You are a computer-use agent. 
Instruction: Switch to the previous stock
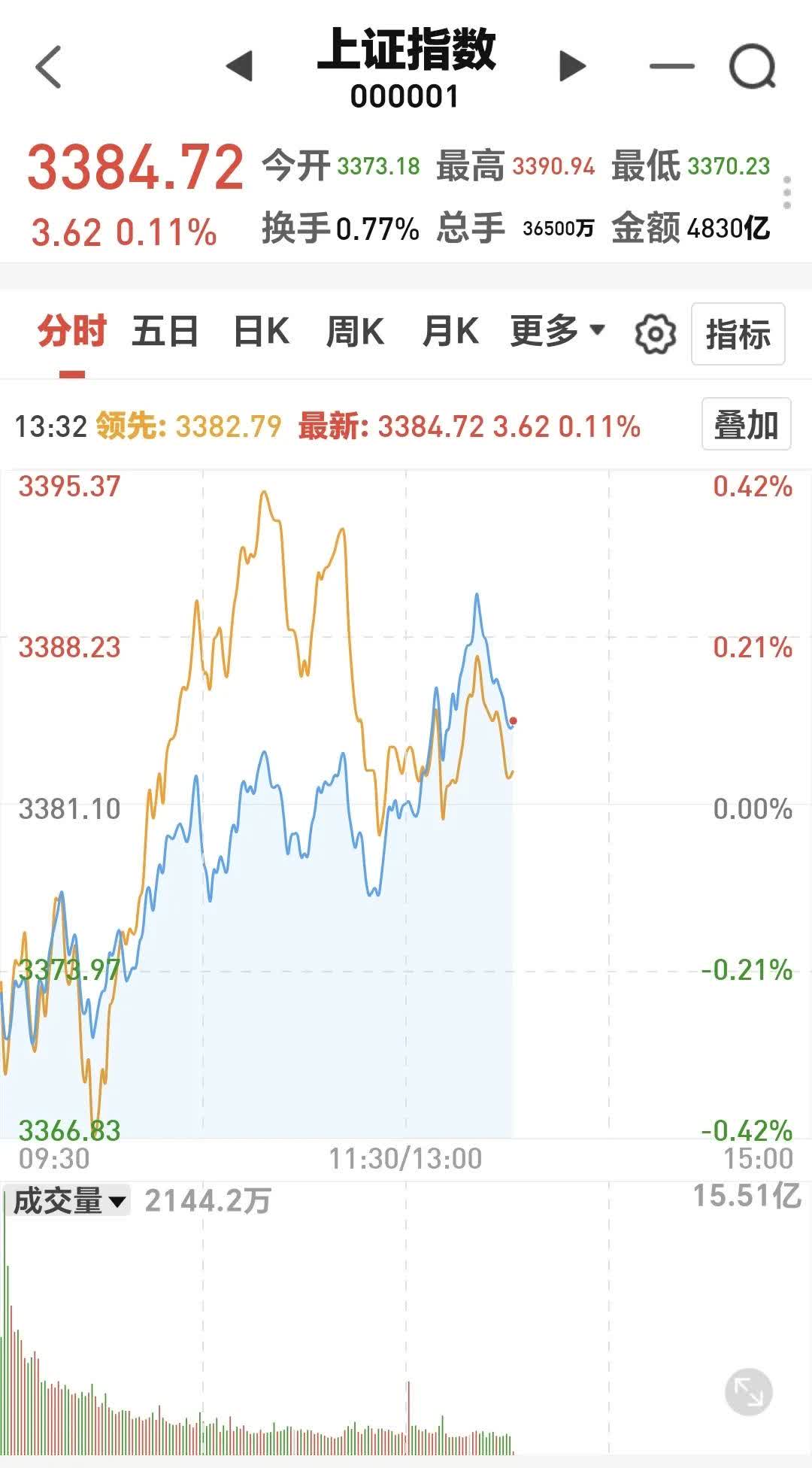239,66
